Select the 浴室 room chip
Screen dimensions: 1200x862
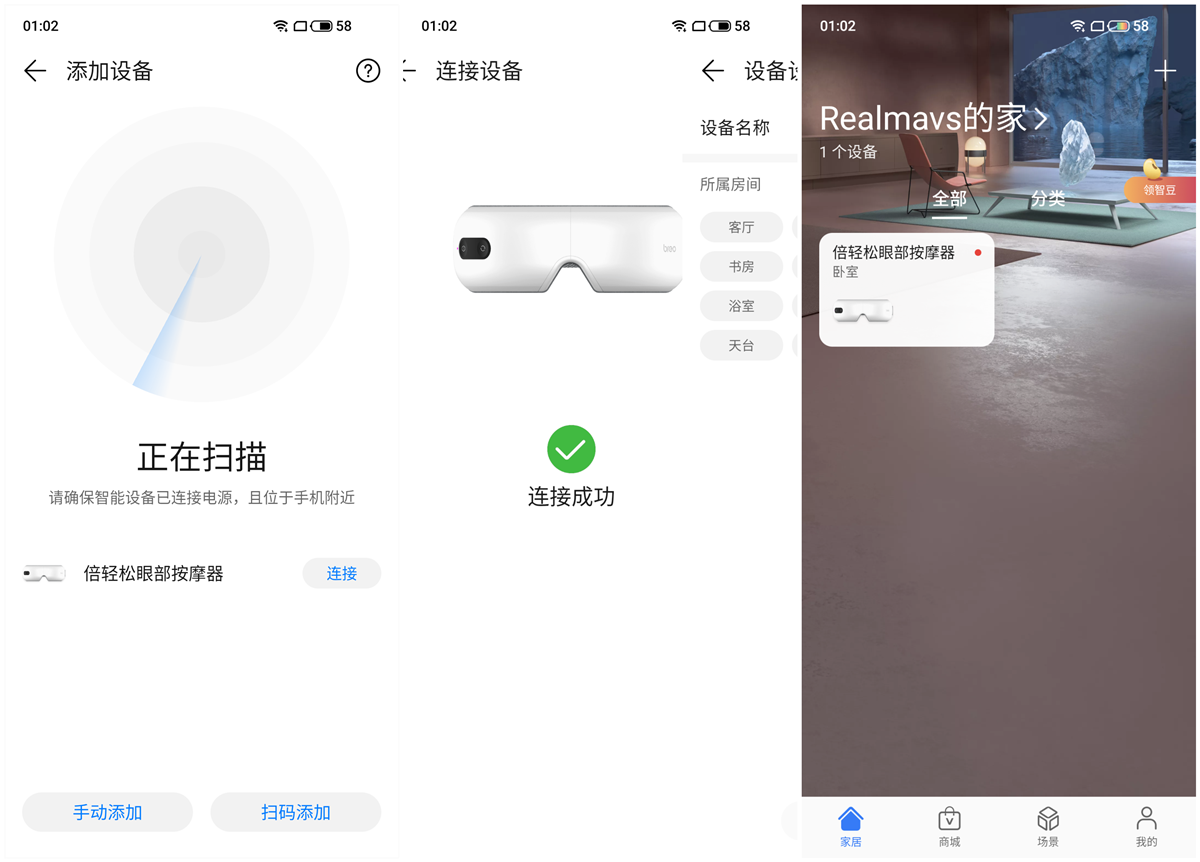pos(741,306)
